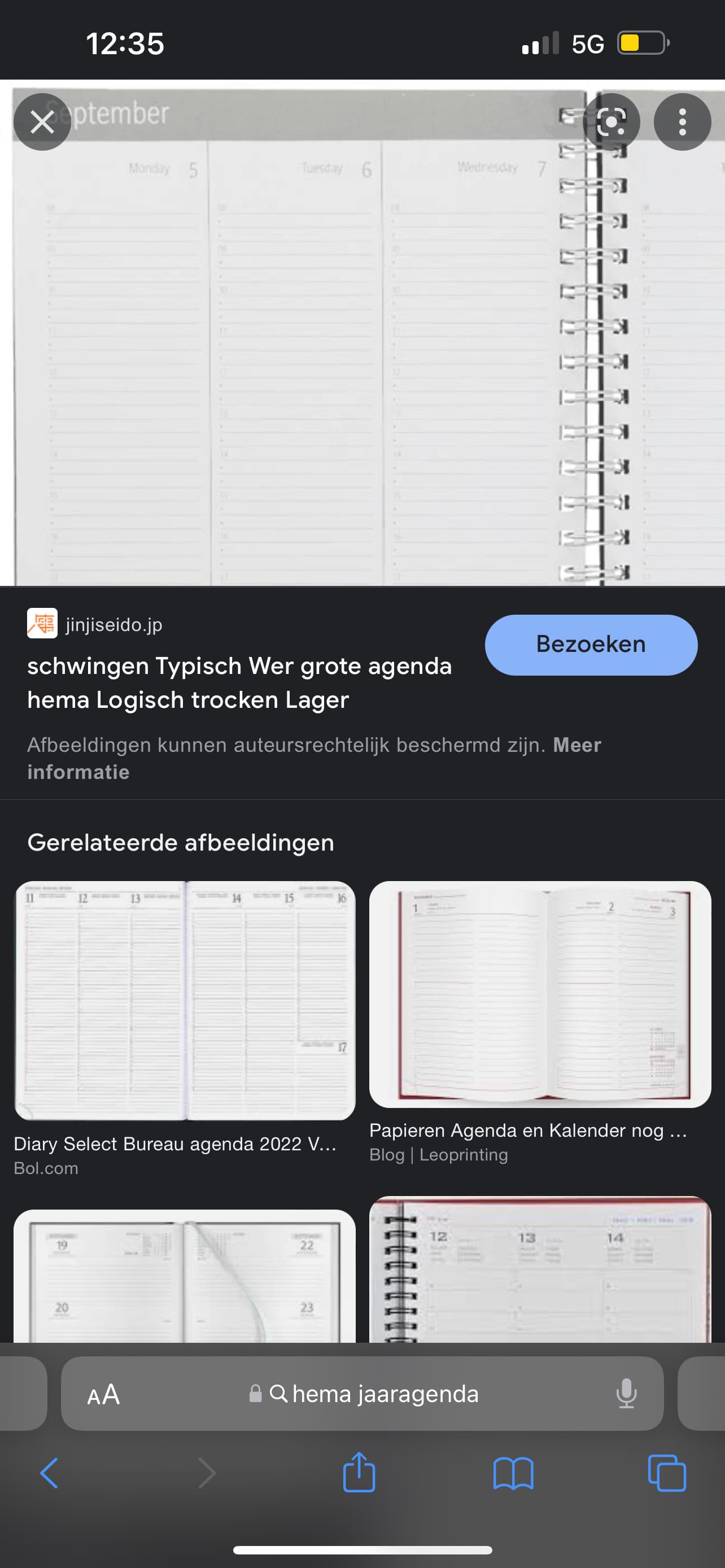Open Safari bookmarks

[x=513, y=1473]
